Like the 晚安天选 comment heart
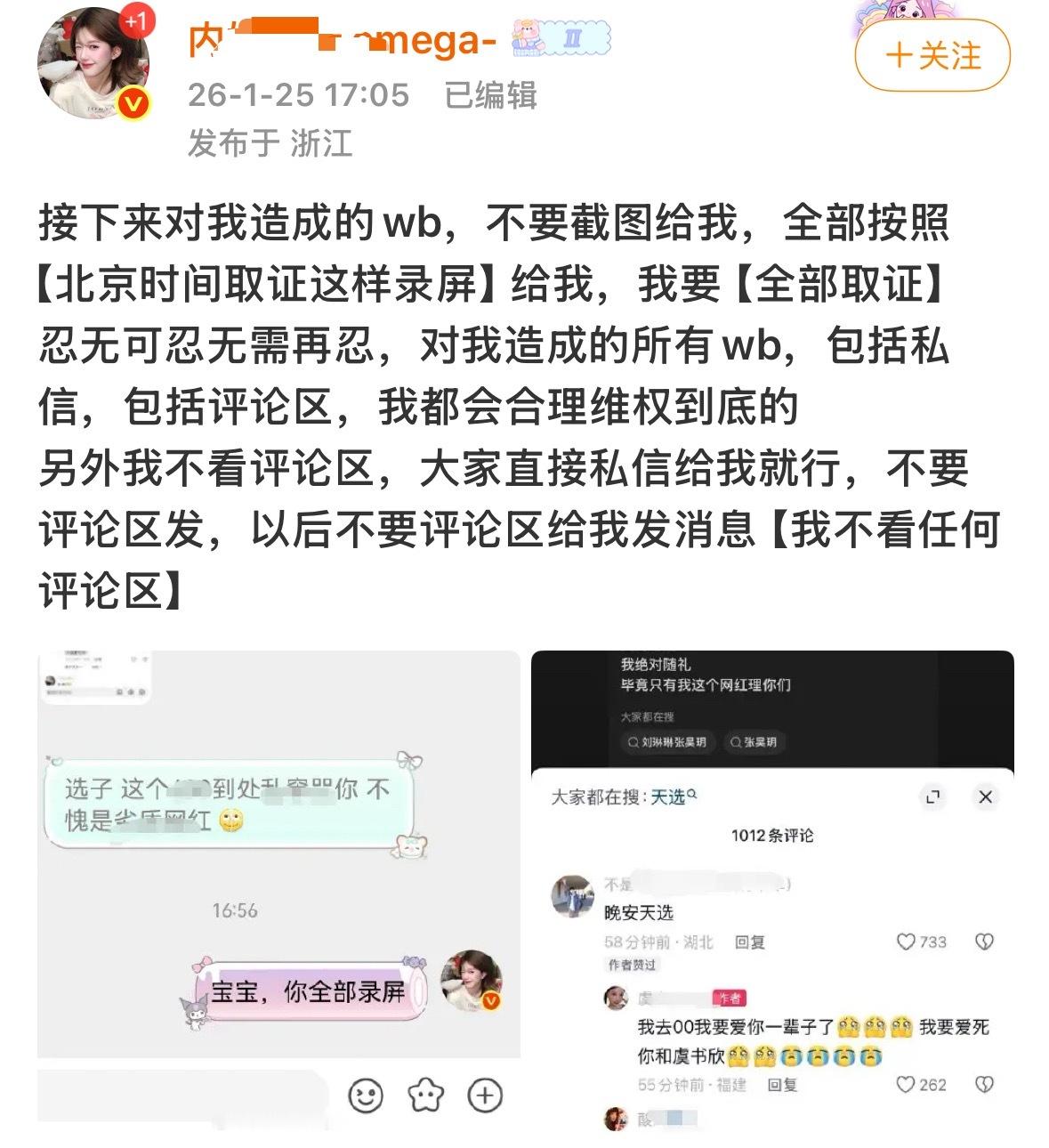Image resolution: width=1049 pixels, height=1148 pixels. point(906,941)
